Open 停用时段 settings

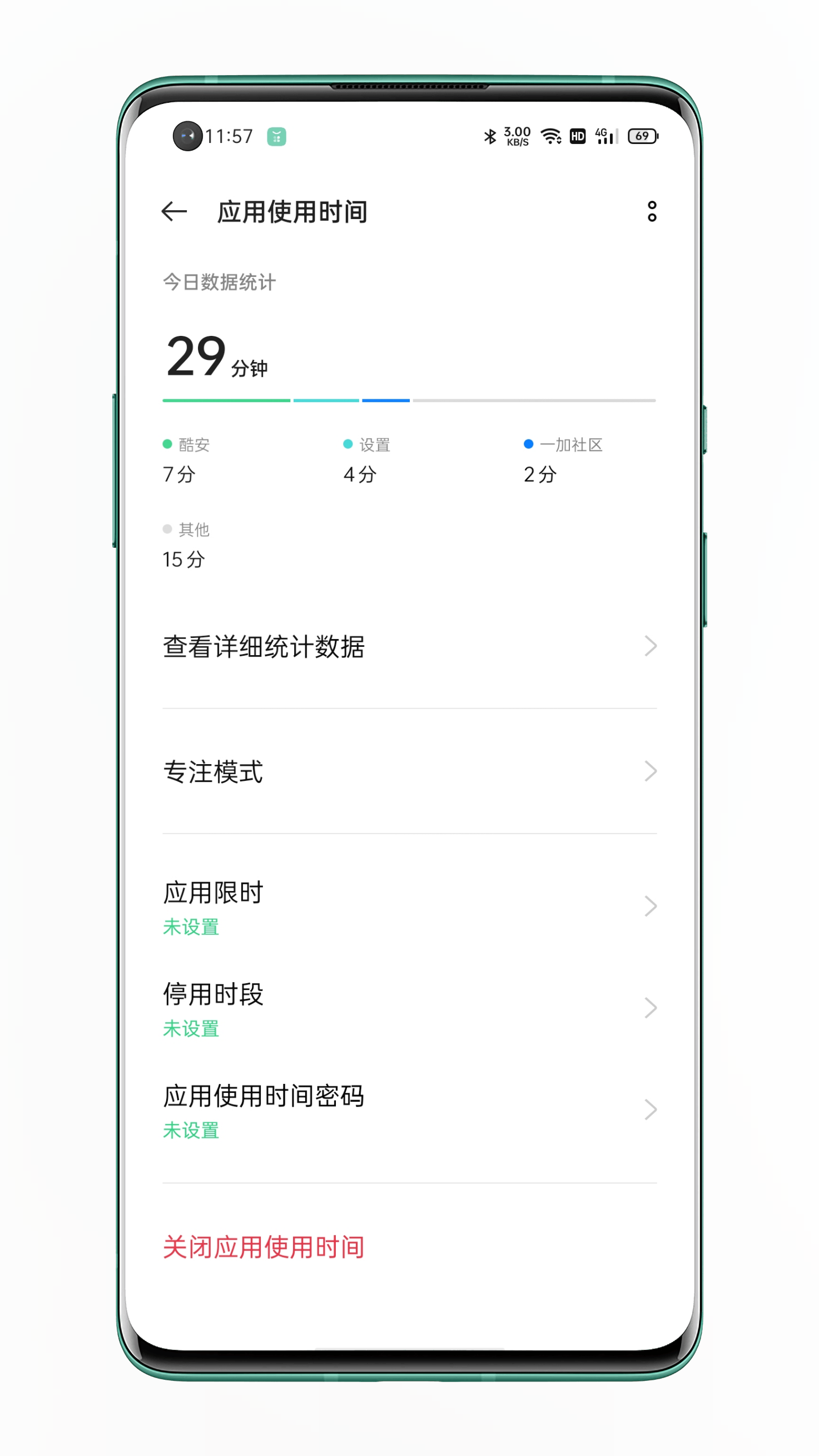click(409, 1008)
